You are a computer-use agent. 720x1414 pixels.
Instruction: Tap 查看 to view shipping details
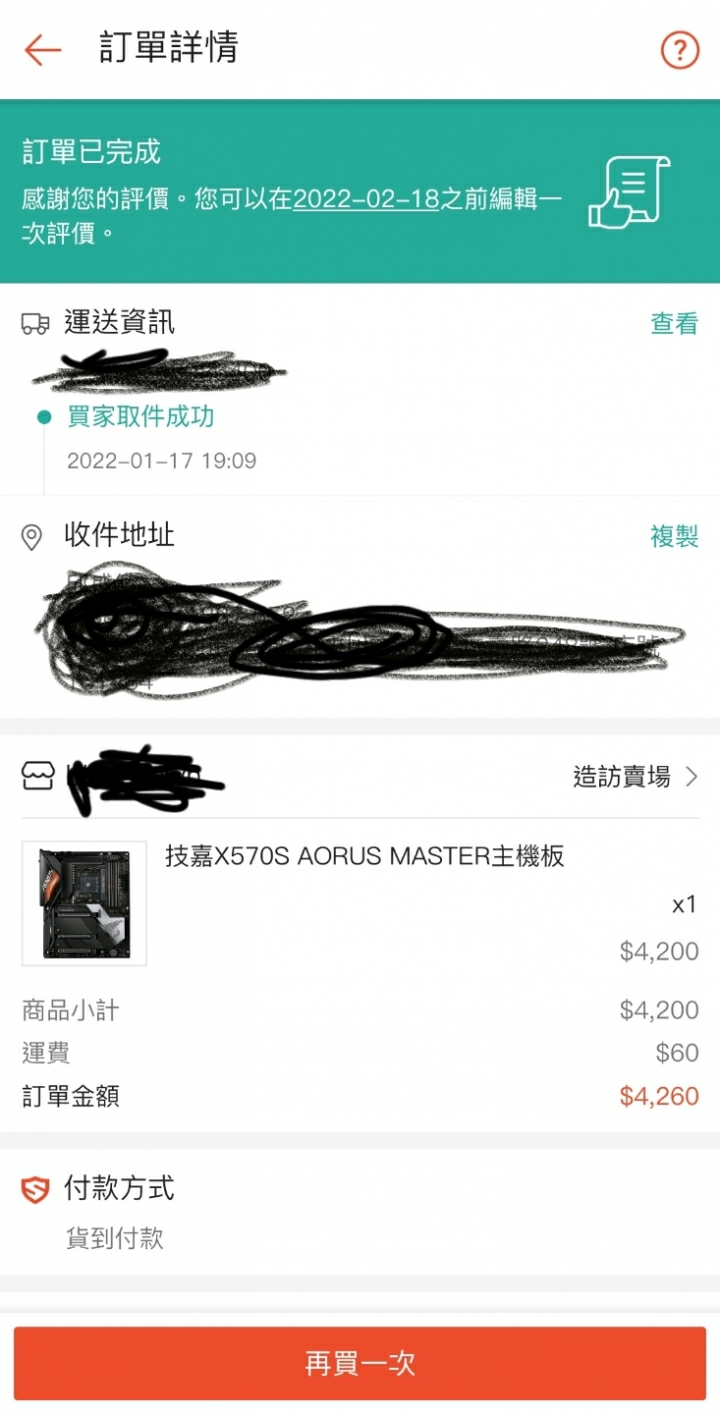pos(674,323)
